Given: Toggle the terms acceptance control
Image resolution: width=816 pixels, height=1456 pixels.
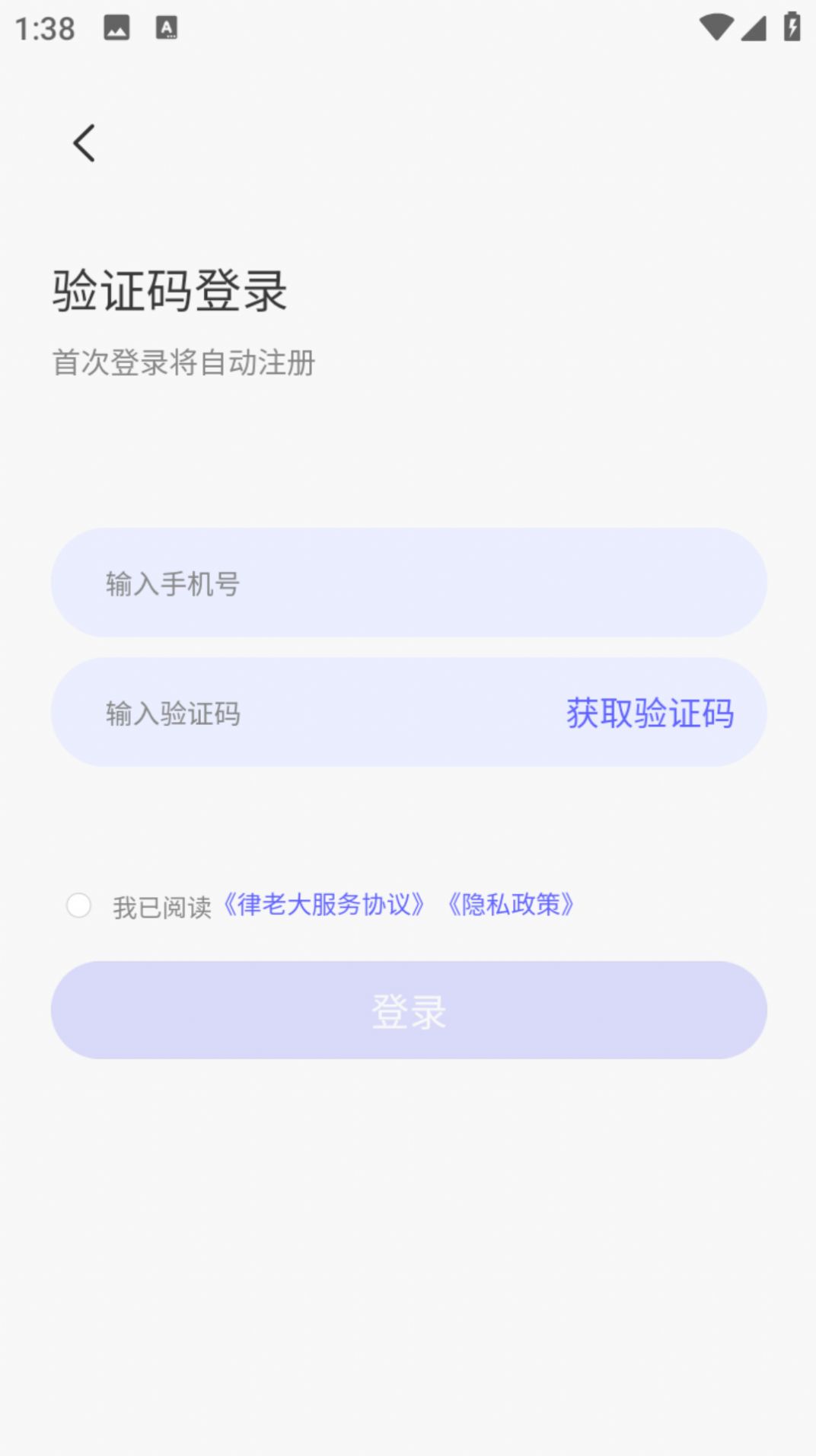Looking at the screenshot, I should pyautogui.click(x=78, y=905).
